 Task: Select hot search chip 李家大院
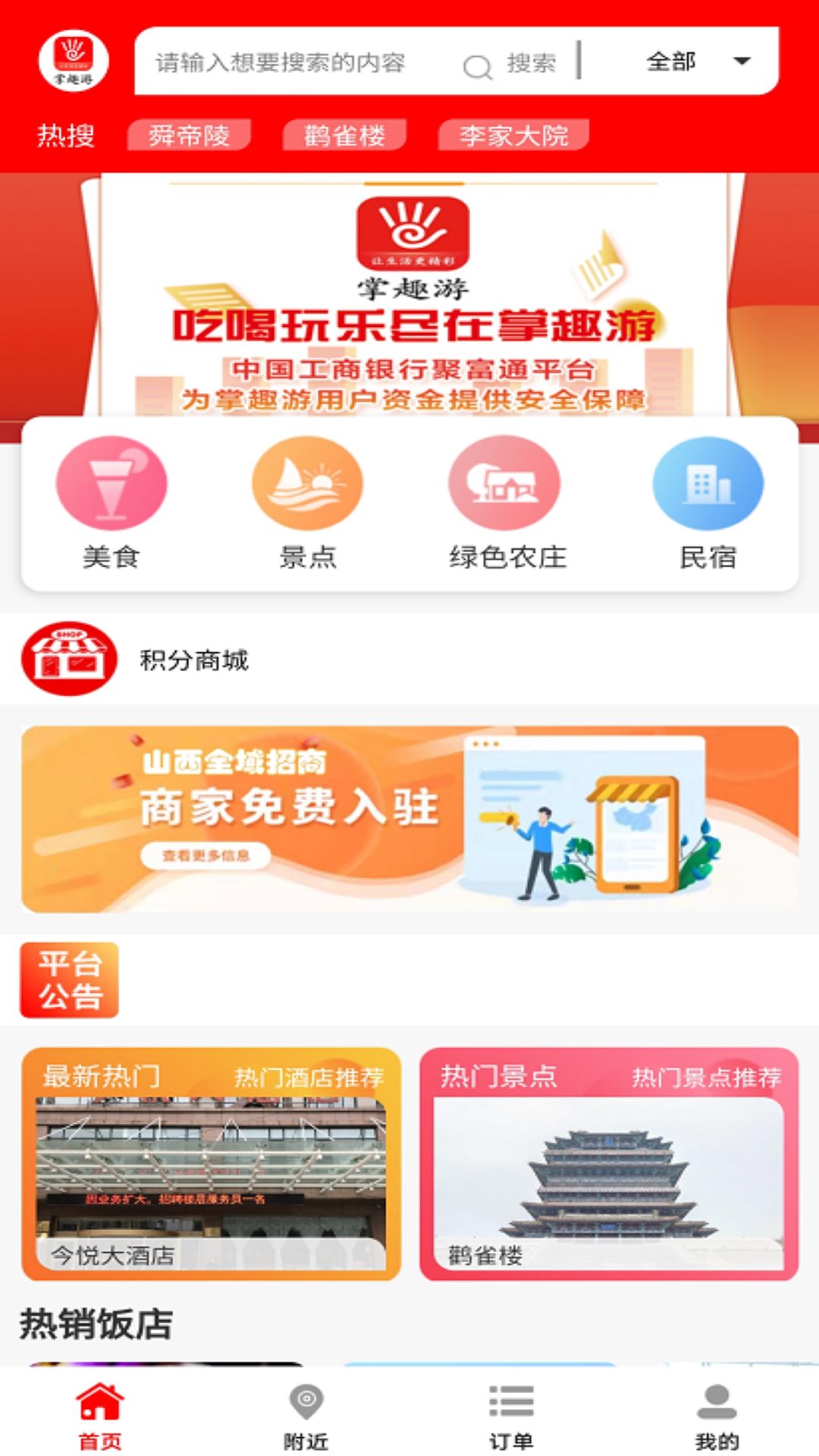pyautogui.click(x=513, y=136)
